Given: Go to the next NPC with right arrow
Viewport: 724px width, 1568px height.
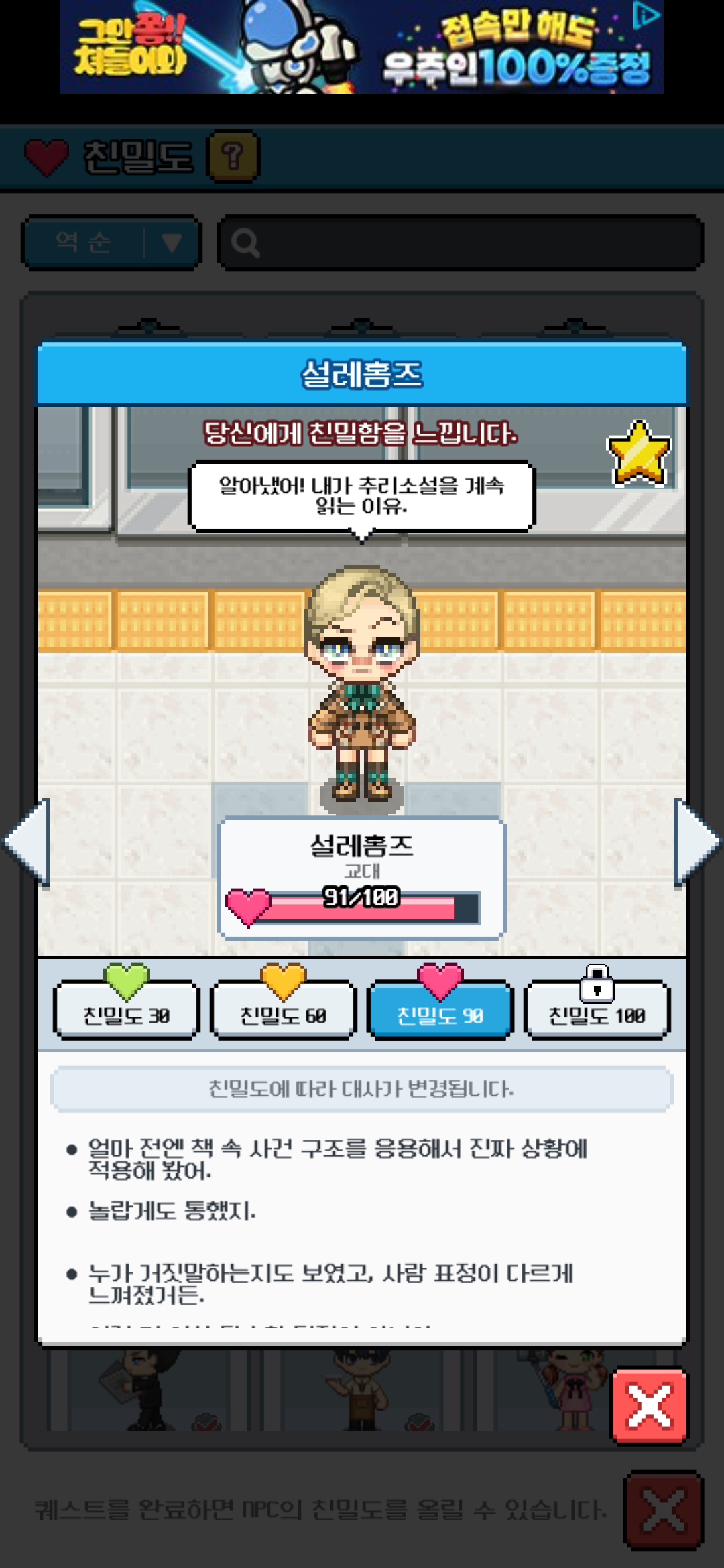Looking at the screenshot, I should click(696, 842).
